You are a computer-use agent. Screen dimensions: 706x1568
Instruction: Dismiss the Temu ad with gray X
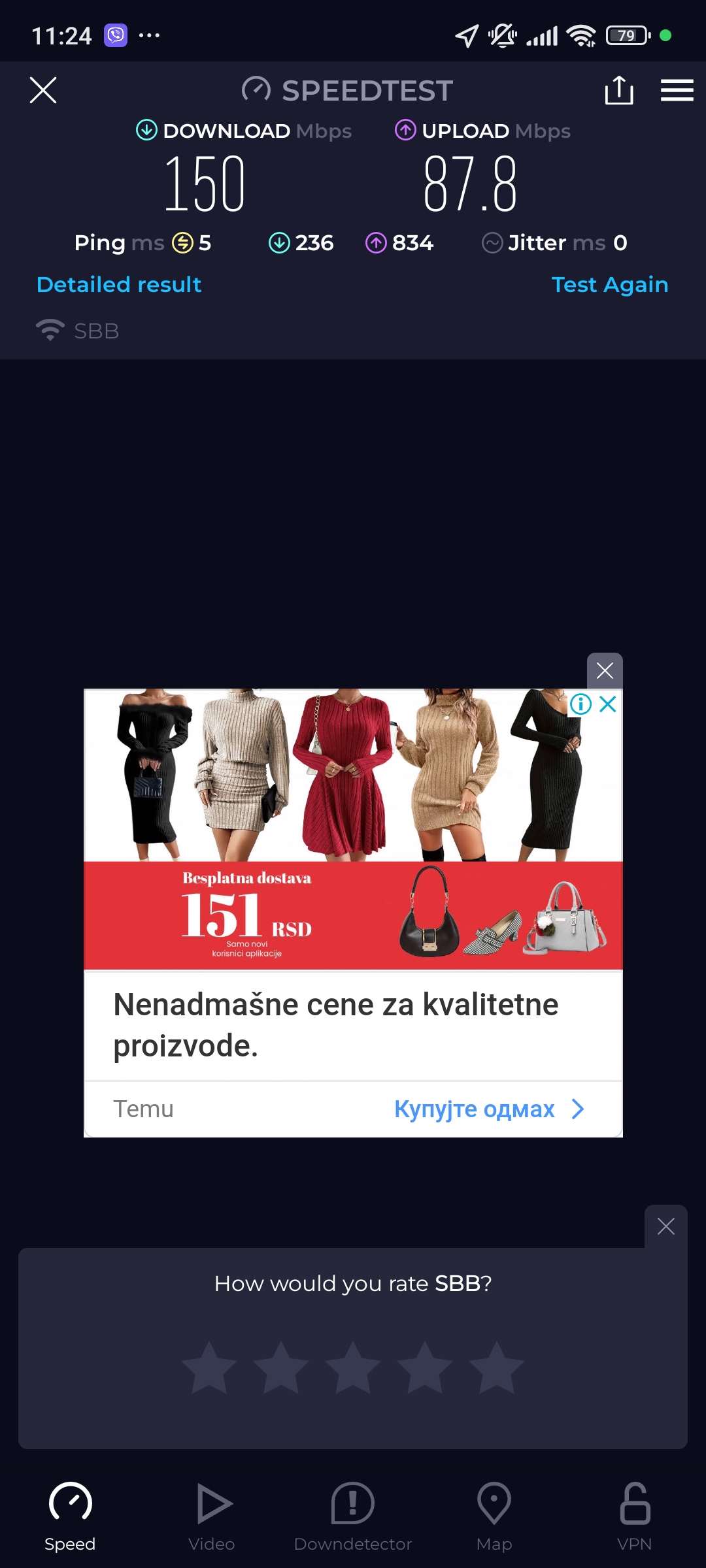click(x=605, y=670)
